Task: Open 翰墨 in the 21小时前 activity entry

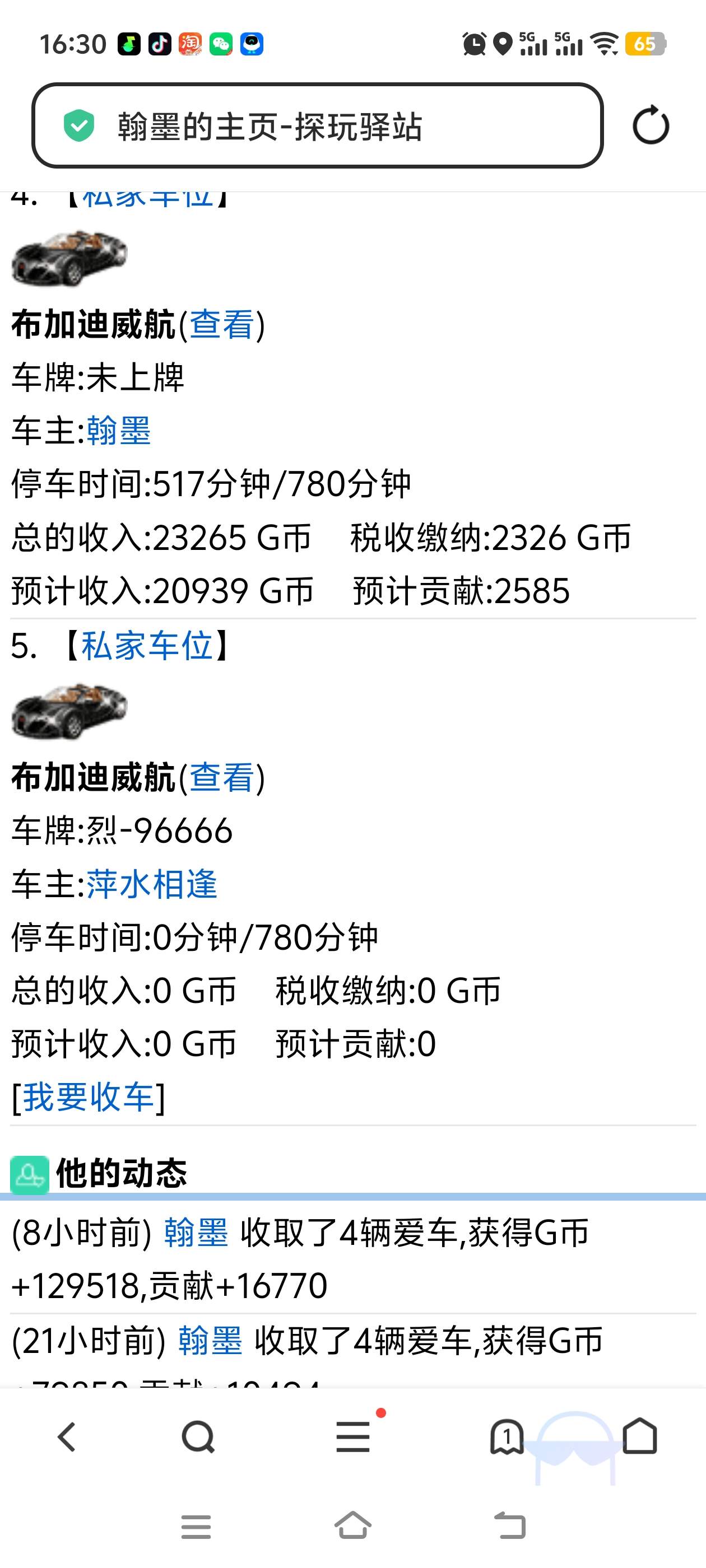Action: [x=210, y=1341]
